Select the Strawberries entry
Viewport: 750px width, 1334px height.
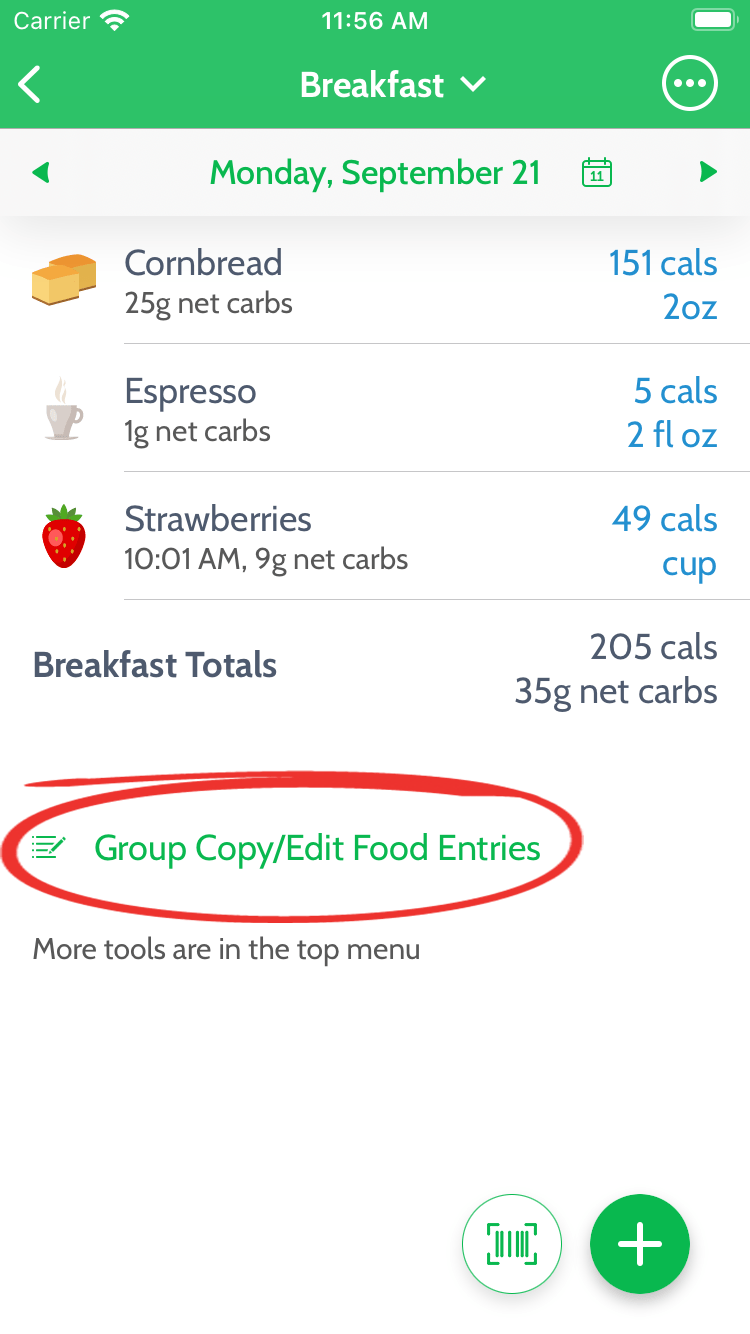click(375, 537)
